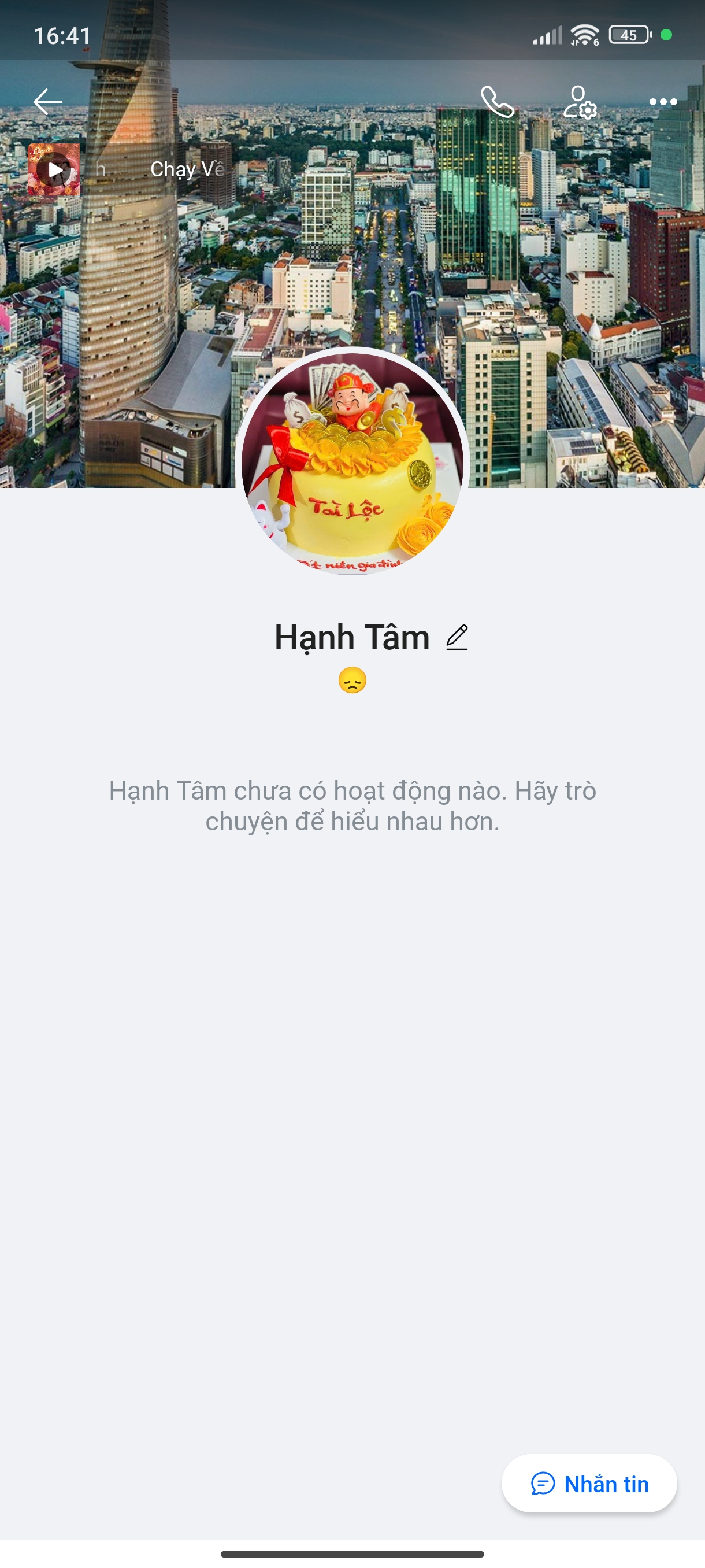705x1568 pixels.
Task: Open the three-dot overflow menu
Action: (662, 102)
